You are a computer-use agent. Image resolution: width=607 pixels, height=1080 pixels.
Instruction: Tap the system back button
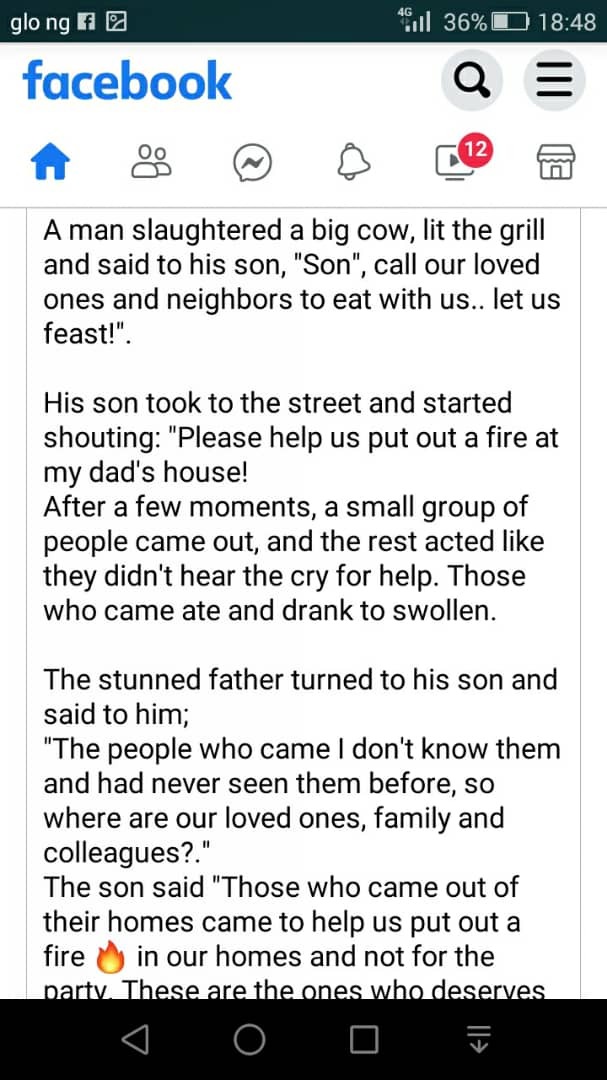point(135,1039)
